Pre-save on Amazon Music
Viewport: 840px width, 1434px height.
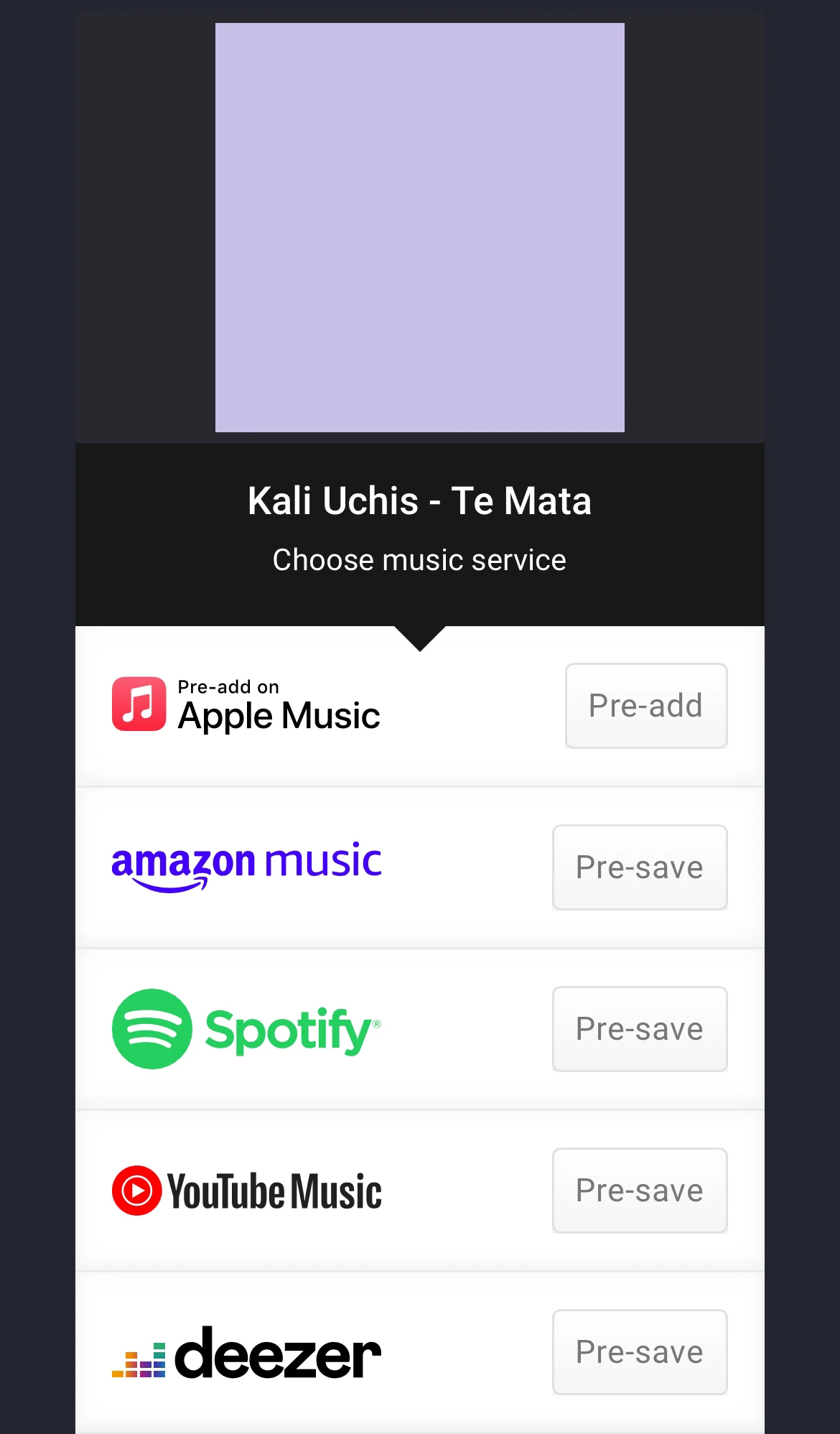[639, 867]
